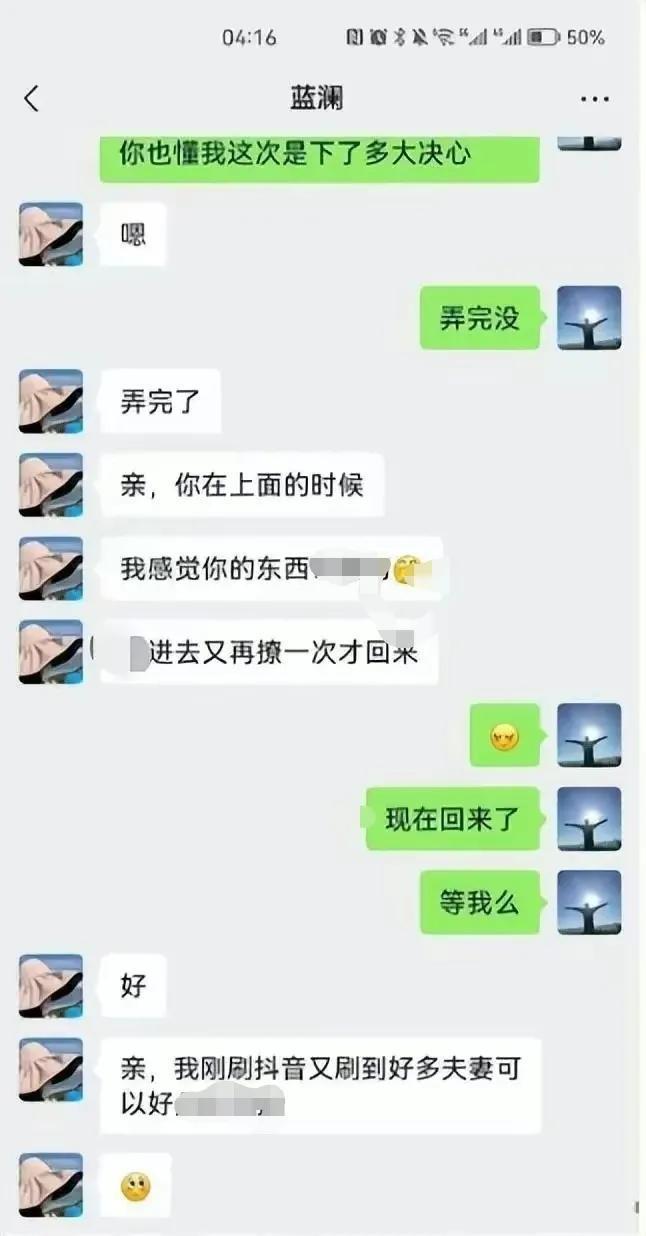Open the chat overflow menu
Viewport: 646px width, 1236px height.
click(595, 99)
